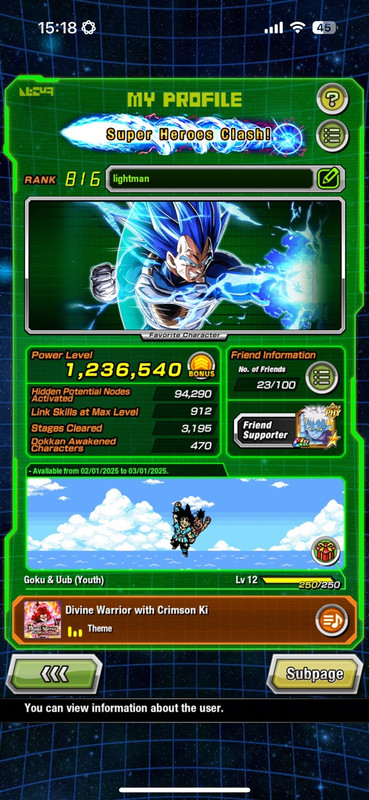View the power level bonus details

click(201, 366)
